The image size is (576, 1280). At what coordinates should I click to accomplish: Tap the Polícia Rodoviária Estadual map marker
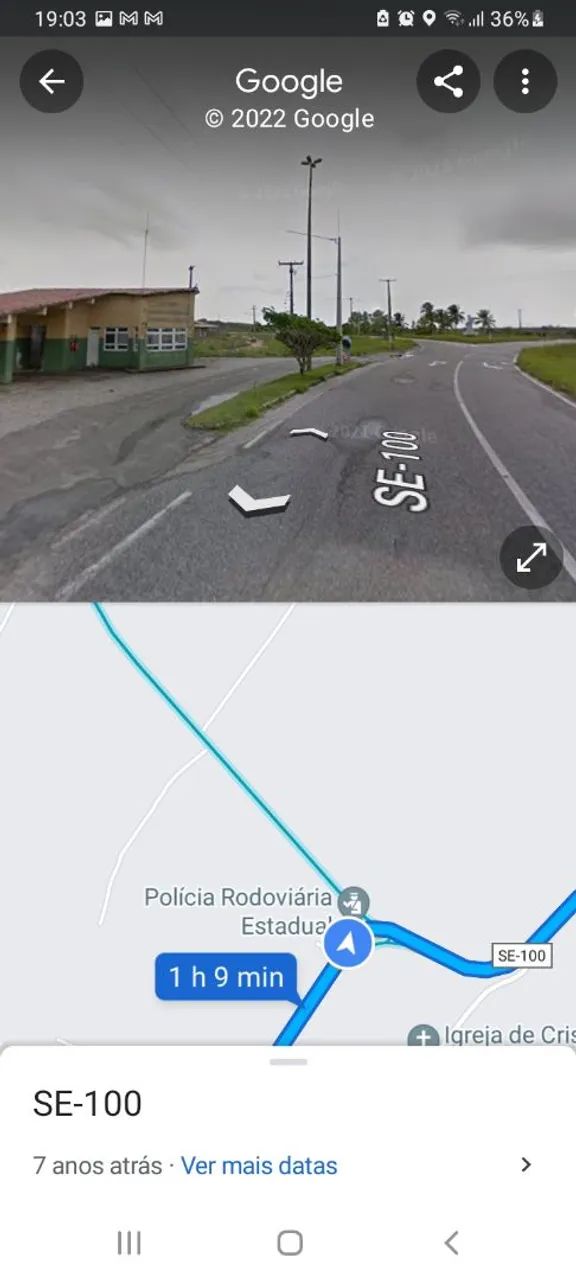click(x=352, y=901)
